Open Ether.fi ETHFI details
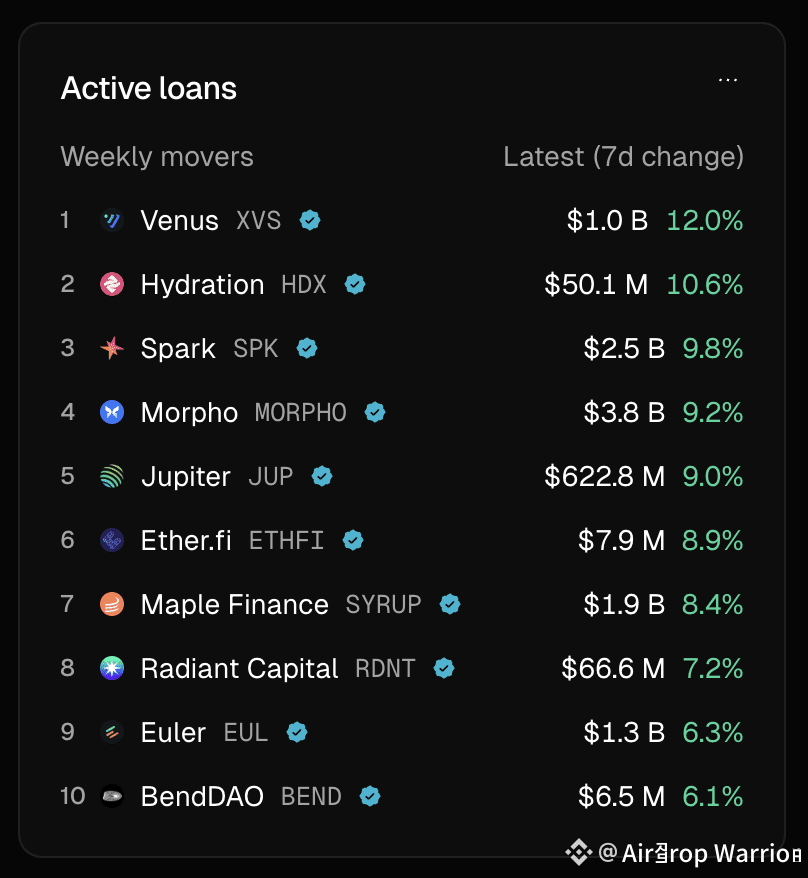Screen dimensions: 808x878 click(x=186, y=540)
